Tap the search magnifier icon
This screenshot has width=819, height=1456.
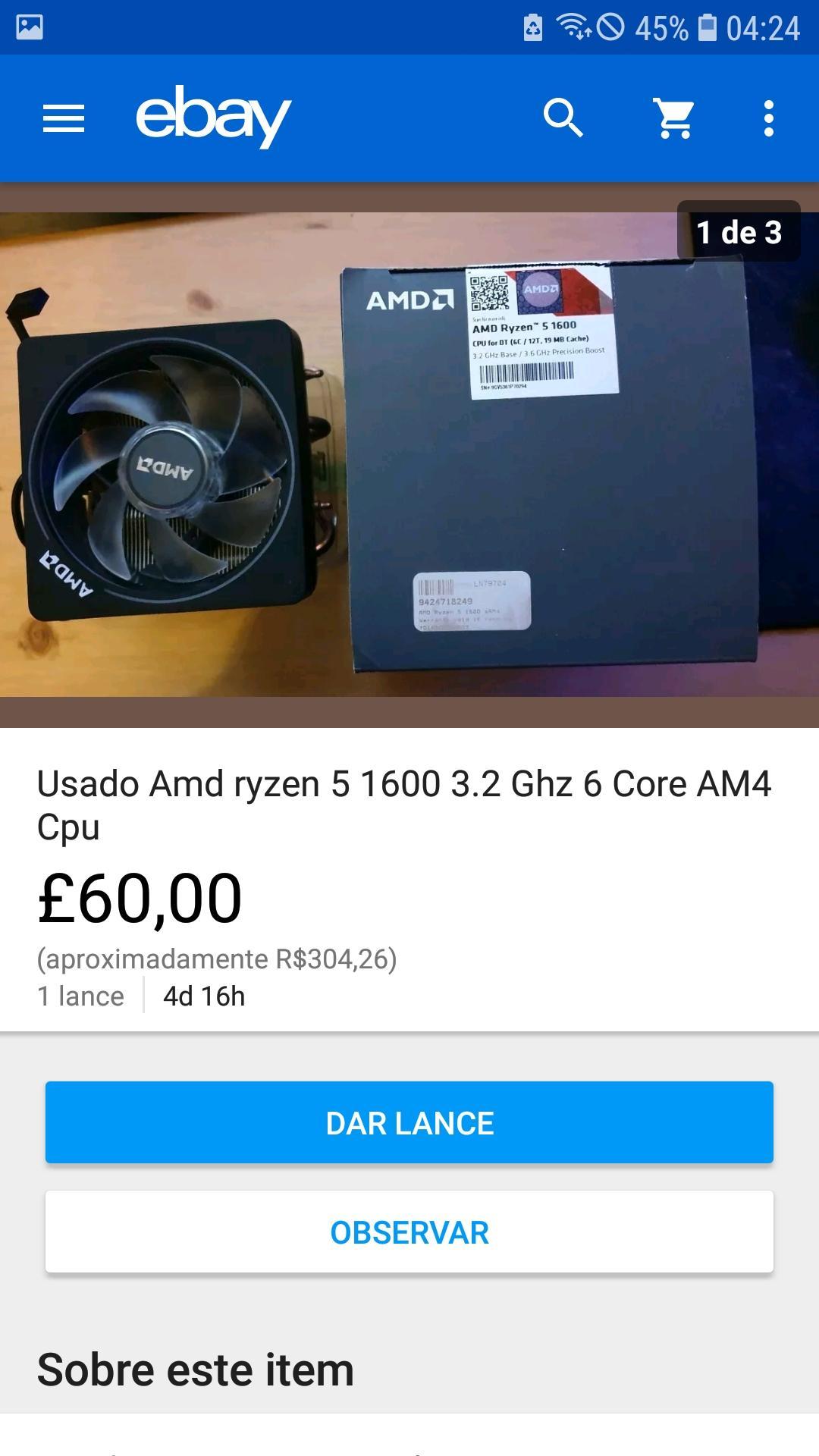coord(563,118)
